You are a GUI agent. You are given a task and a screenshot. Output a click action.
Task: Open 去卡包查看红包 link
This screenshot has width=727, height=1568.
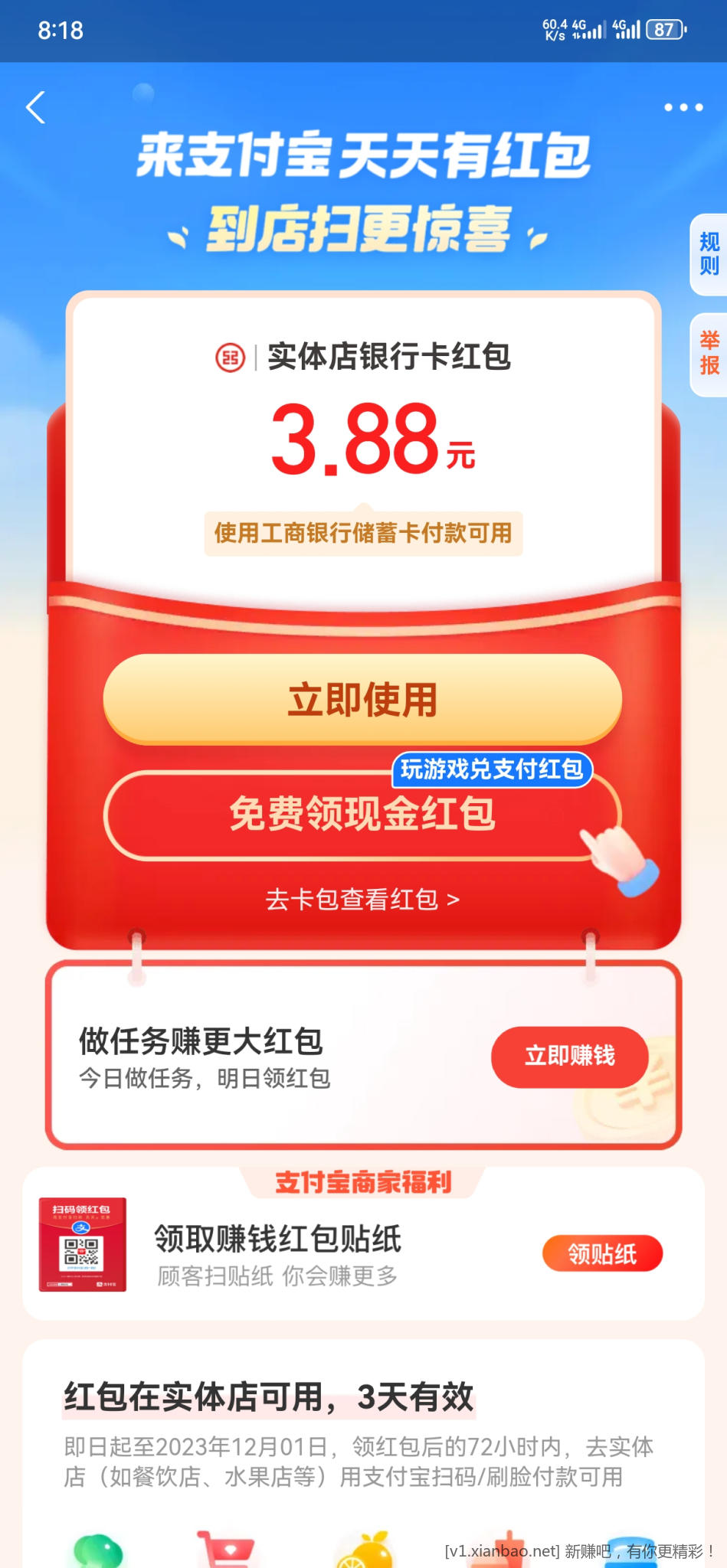tap(362, 900)
